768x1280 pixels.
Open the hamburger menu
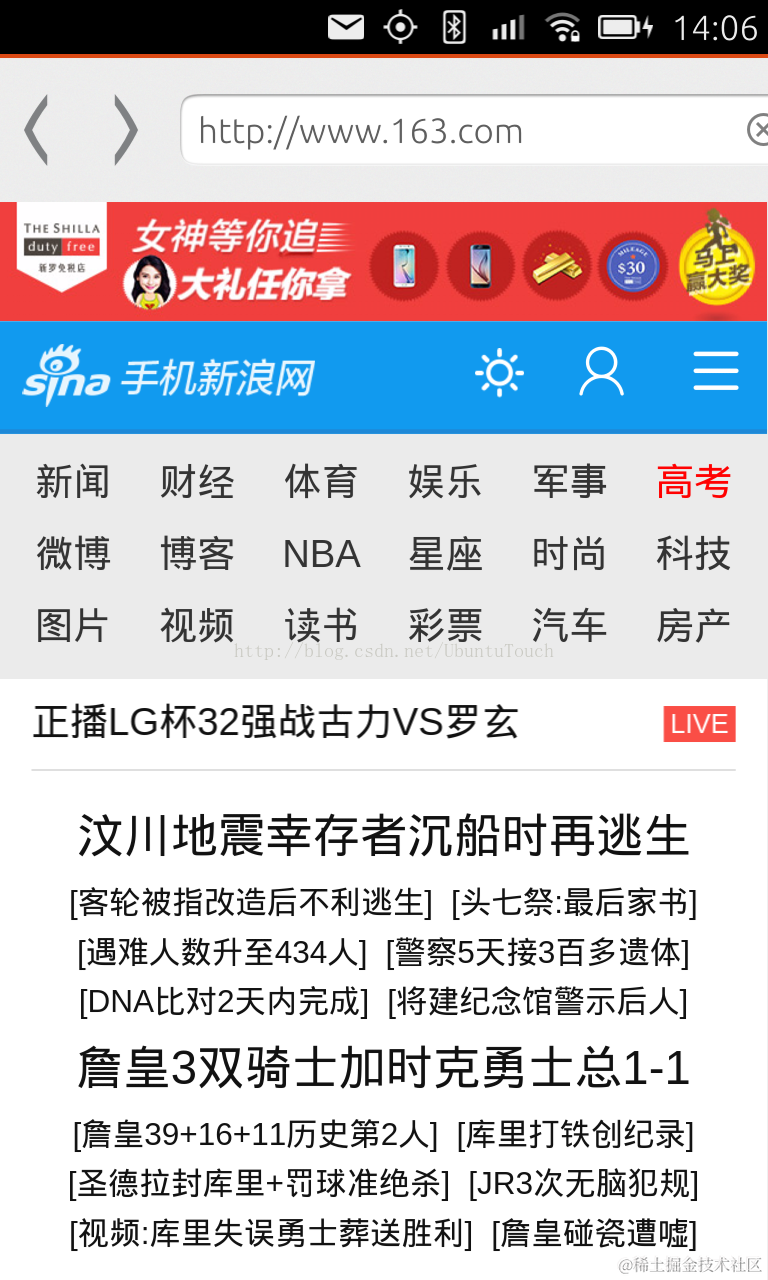tap(716, 372)
